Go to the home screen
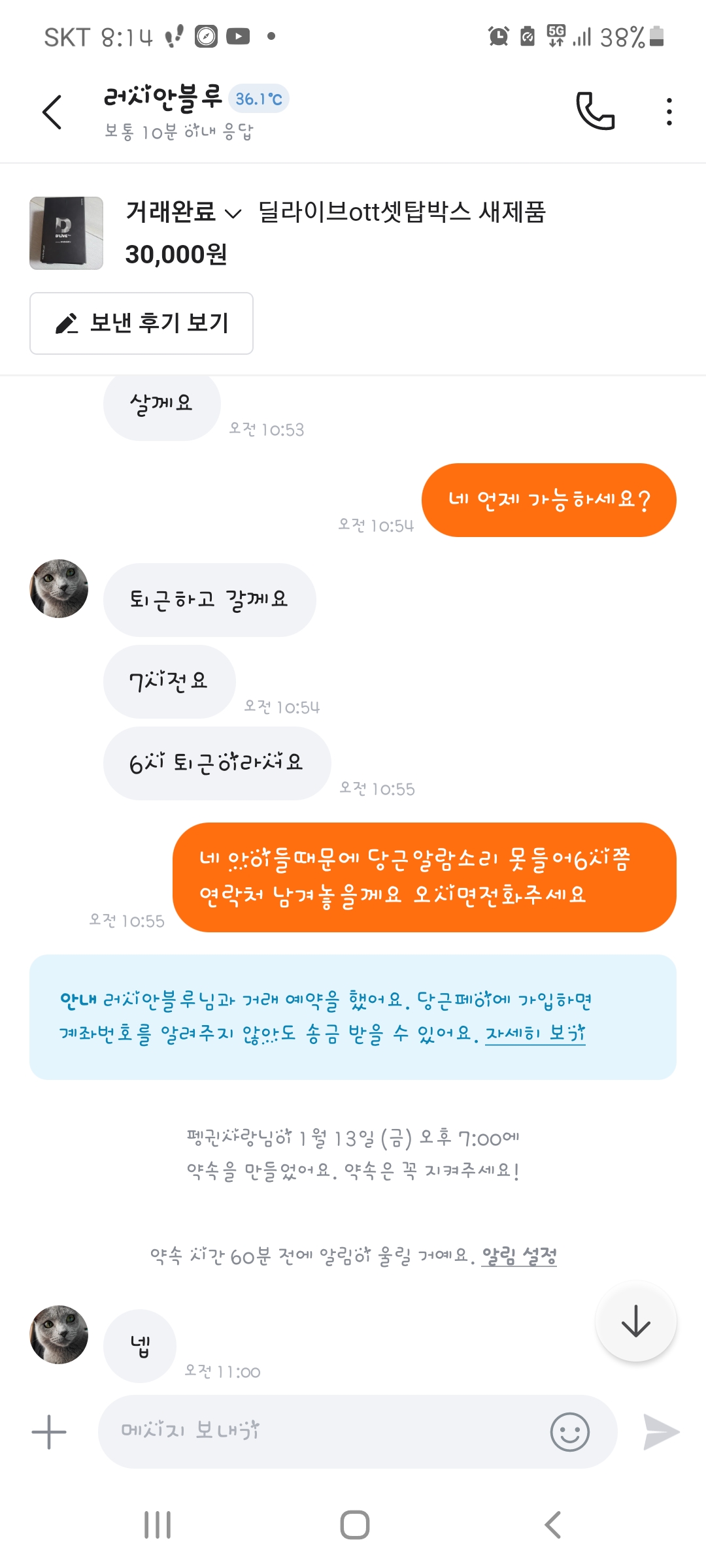Screen dimensions: 706x1568 pyautogui.click(x=354, y=1525)
